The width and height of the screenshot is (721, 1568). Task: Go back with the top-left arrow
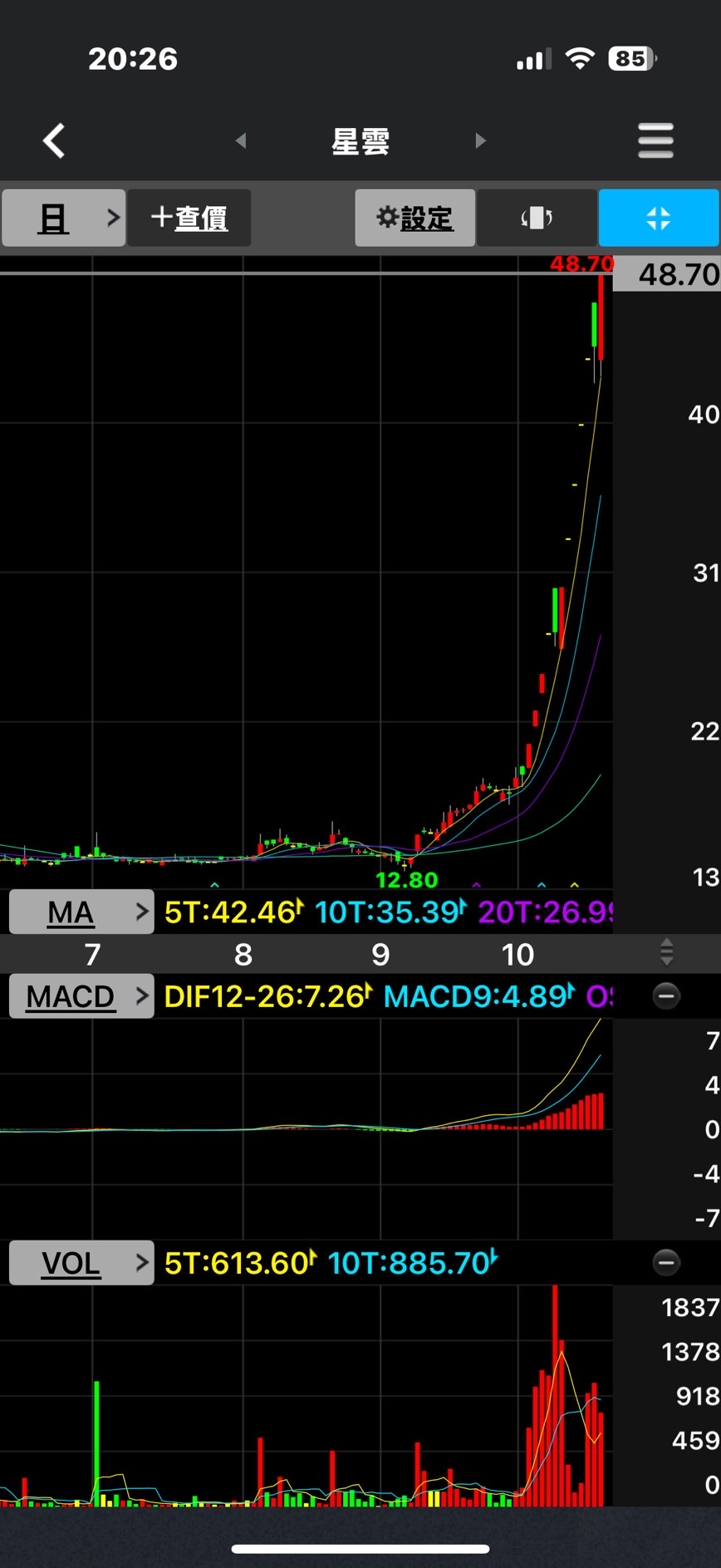[x=54, y=140]
